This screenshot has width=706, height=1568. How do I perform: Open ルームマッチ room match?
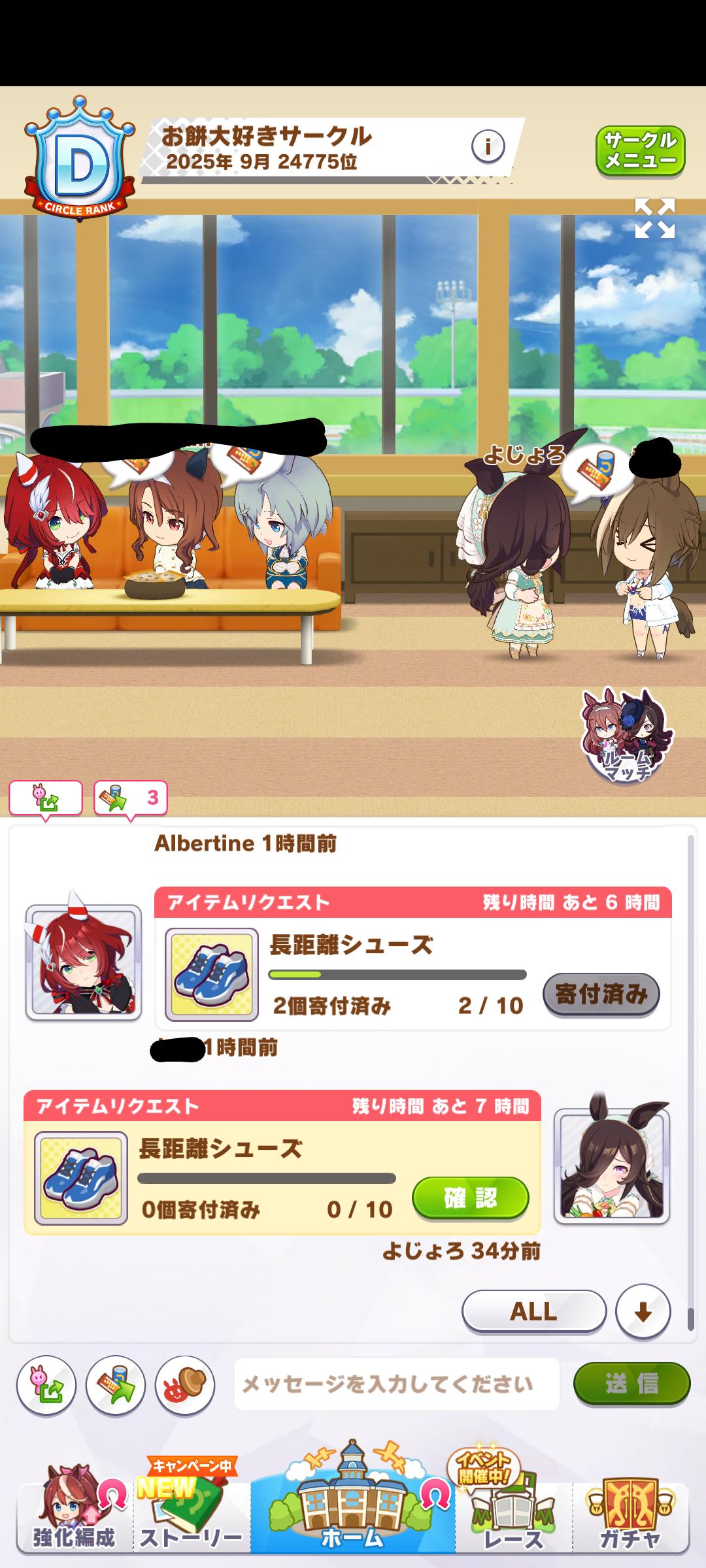(x=626, y=736)
